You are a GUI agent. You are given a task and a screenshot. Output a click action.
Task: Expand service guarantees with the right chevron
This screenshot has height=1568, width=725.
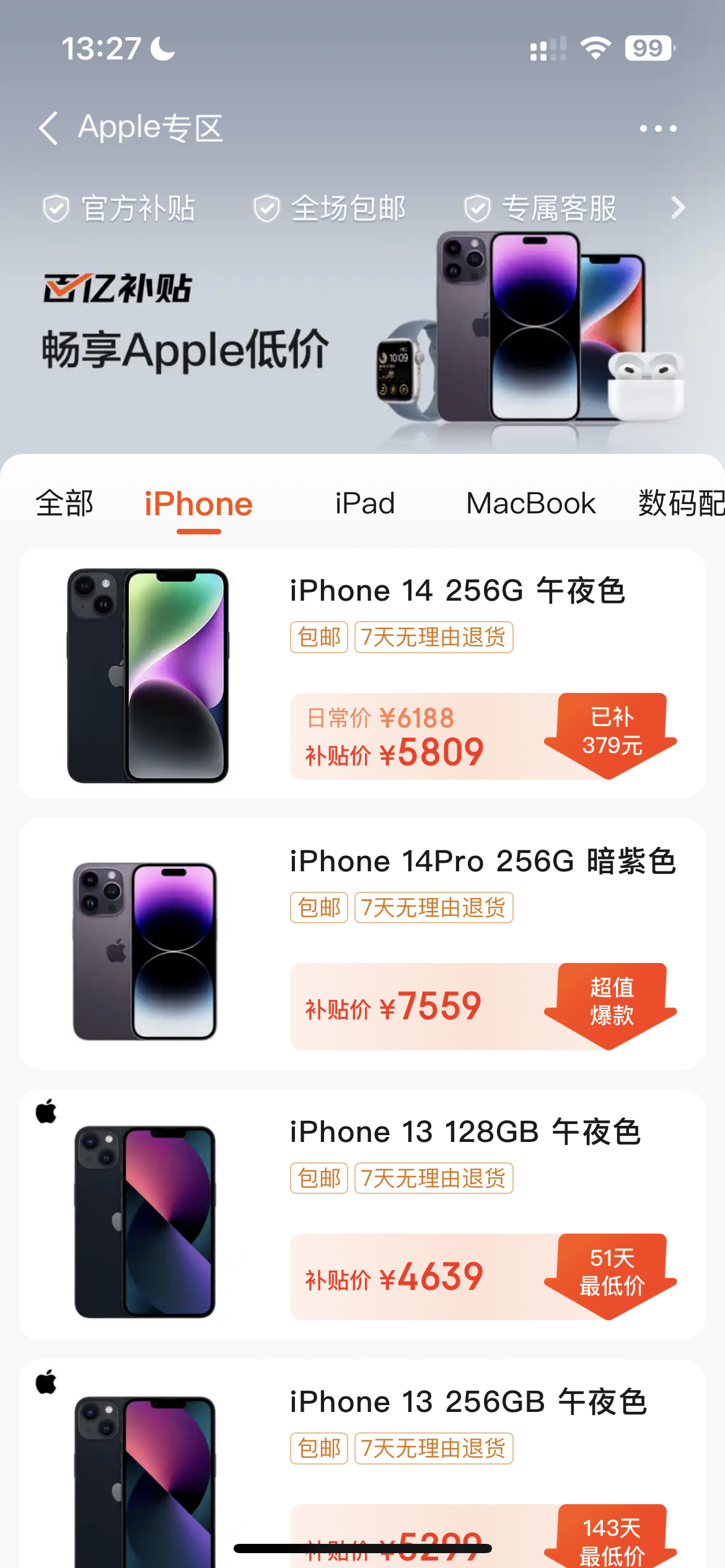pyautogui.click(x=678, y=208)
